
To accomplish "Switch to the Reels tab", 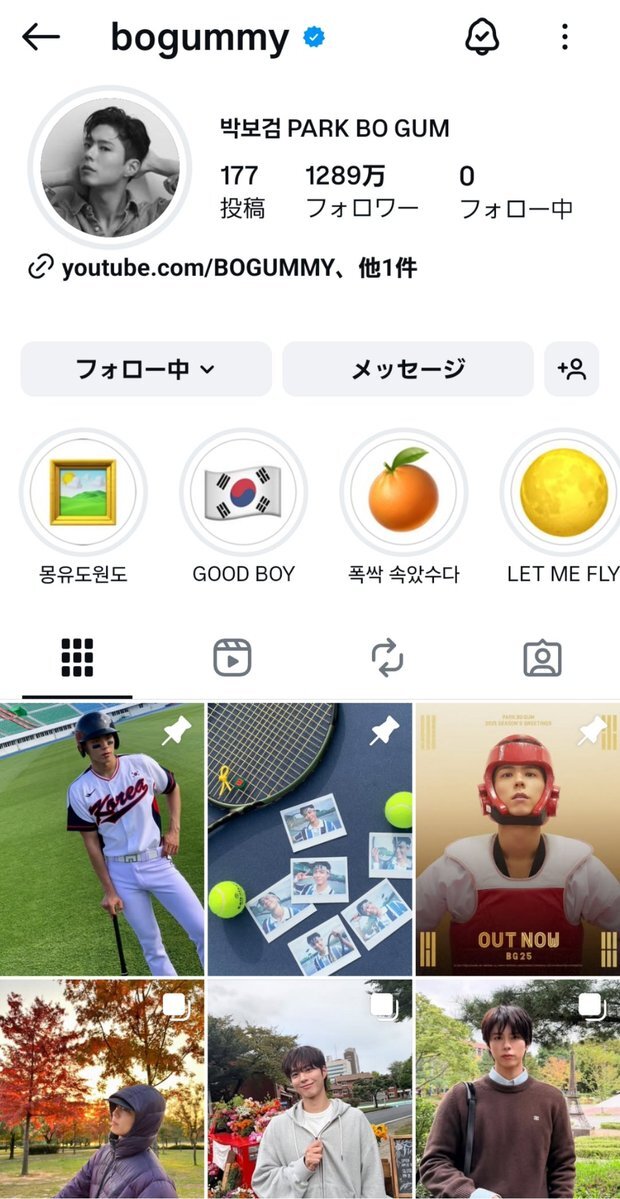I will click(232, 657).
